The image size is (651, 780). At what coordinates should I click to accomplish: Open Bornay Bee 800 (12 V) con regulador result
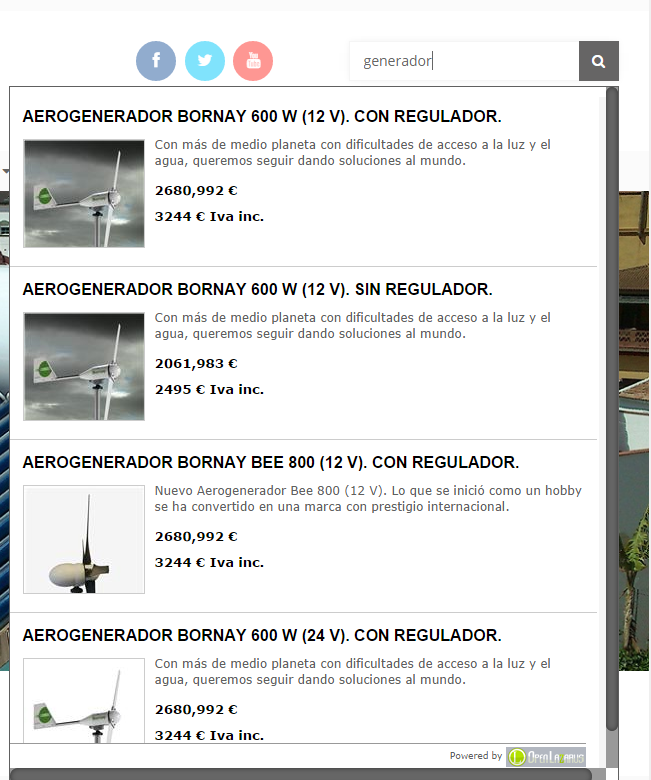coord(270,462)
